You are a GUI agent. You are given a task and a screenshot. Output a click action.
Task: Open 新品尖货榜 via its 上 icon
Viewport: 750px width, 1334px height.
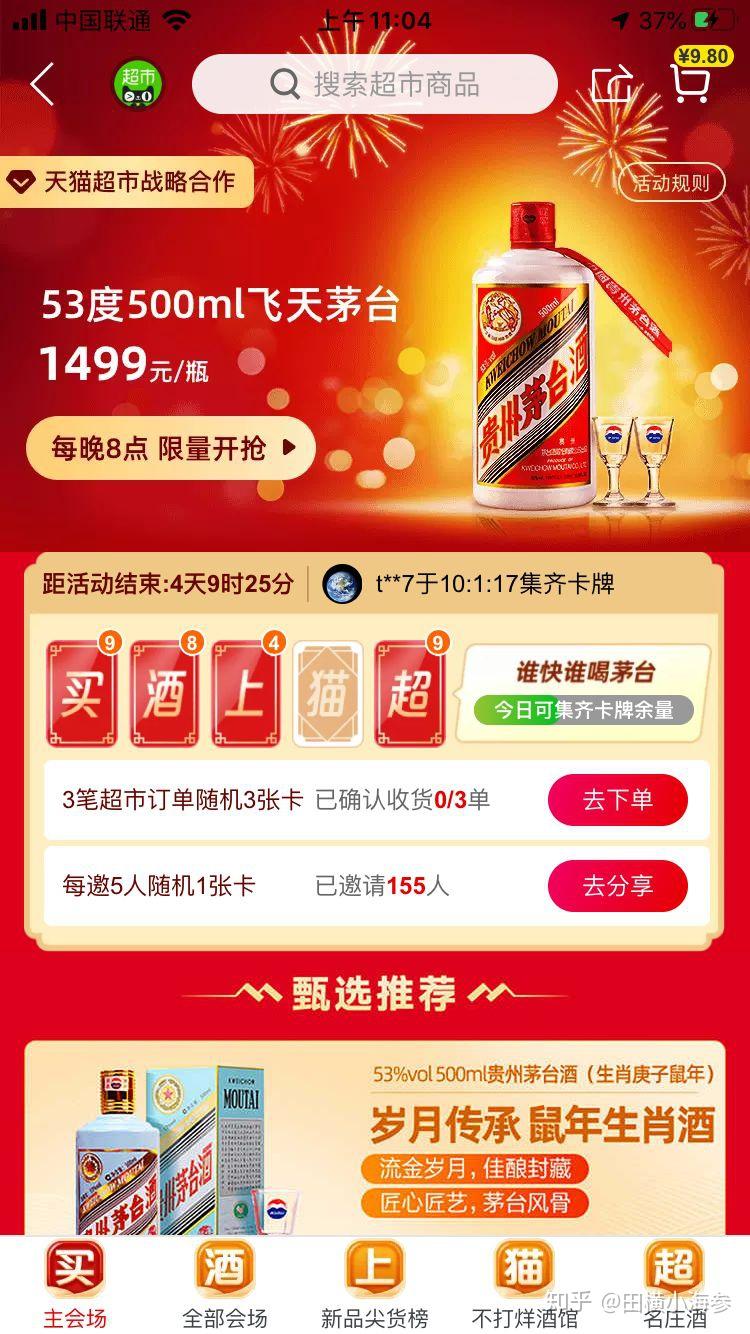click(374, 1266)
